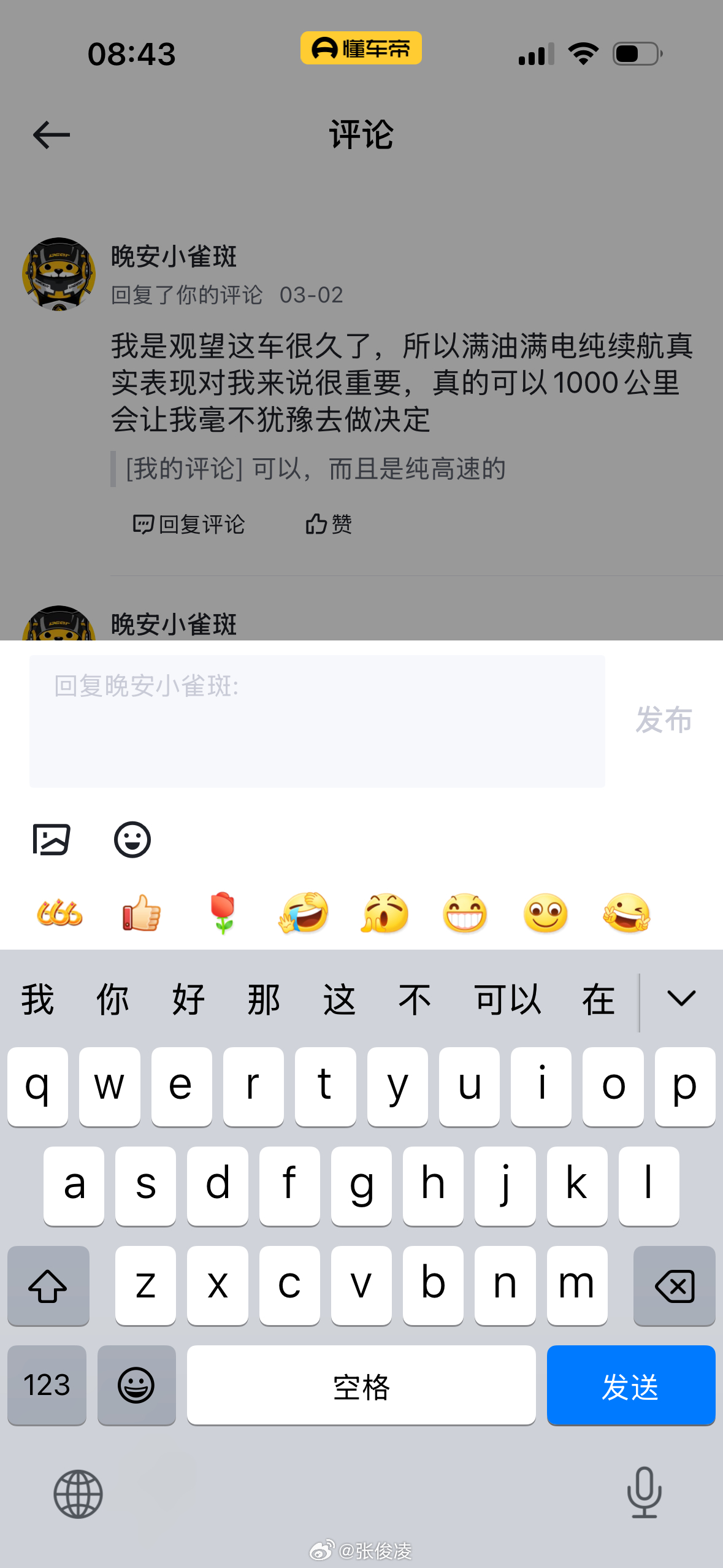Tap 回复评论 to reply to comment
723x1568 pixels.
(190, 525)
